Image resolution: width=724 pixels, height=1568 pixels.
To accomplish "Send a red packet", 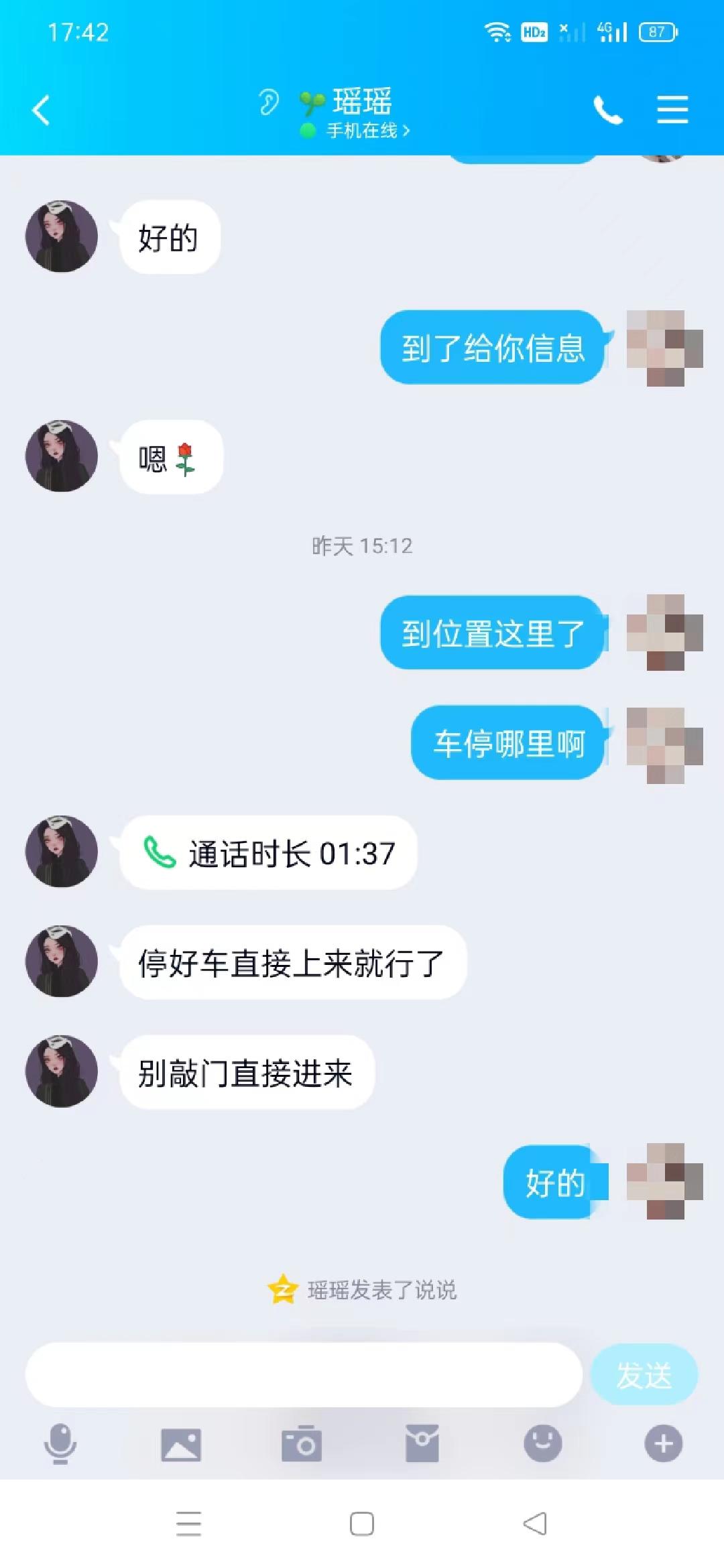I will 422,1444.
